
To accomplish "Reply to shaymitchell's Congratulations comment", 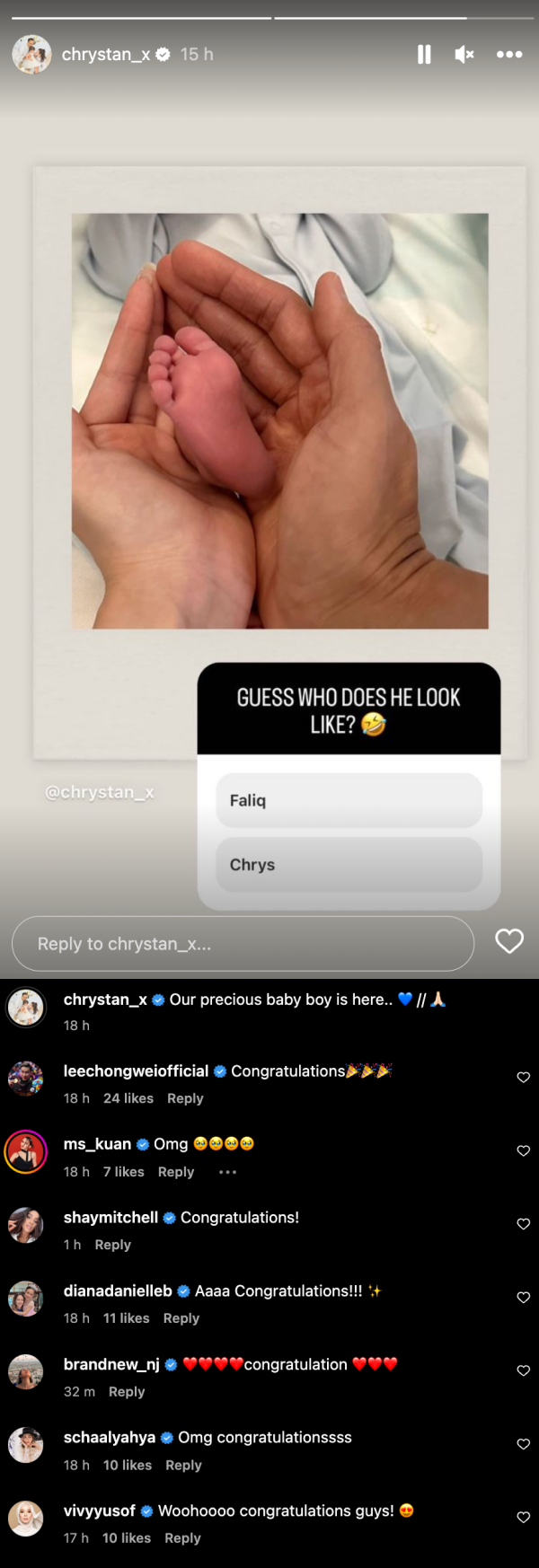I will [113, 1245].
